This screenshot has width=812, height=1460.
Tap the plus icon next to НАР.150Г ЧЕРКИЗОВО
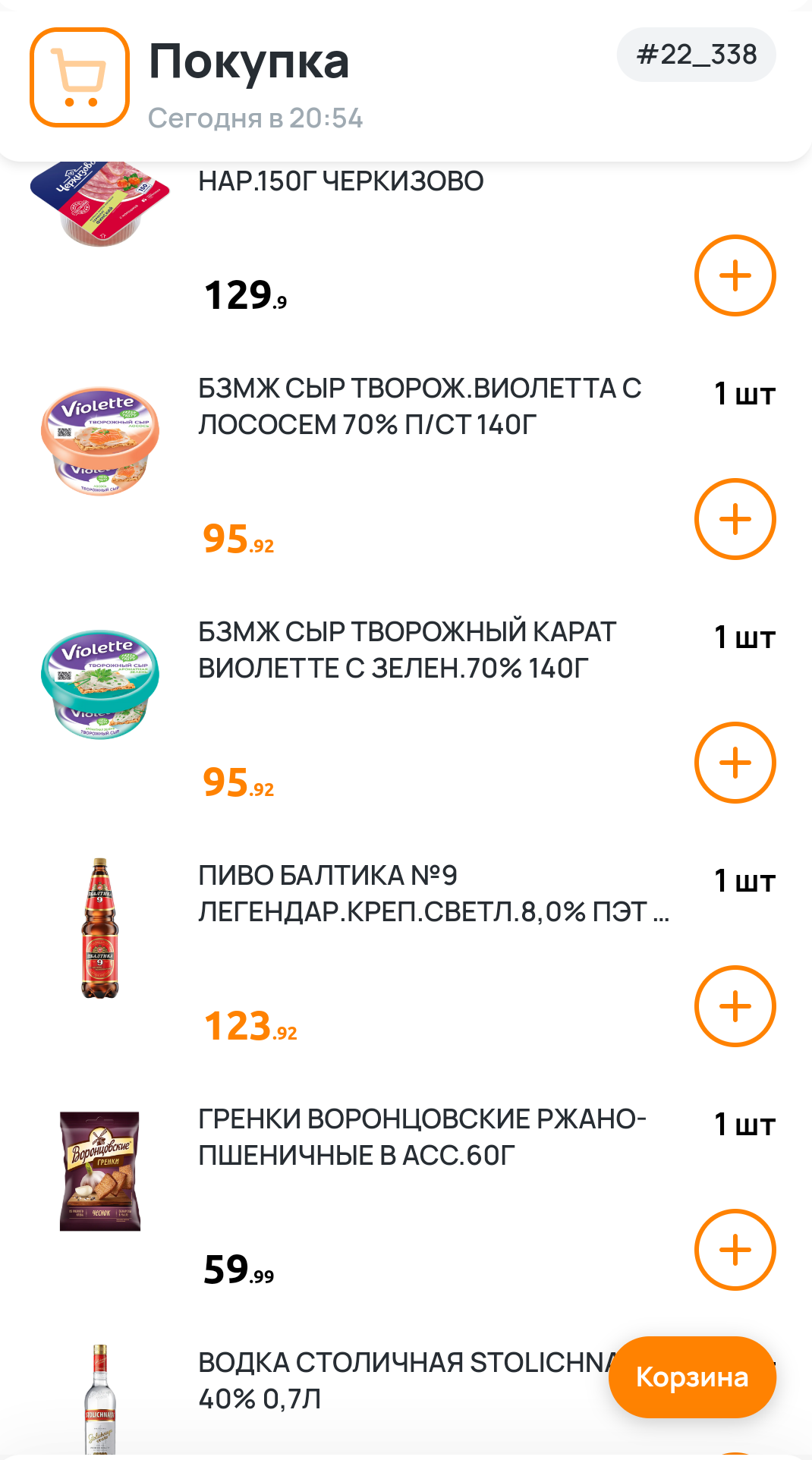[x=734, y=276]
